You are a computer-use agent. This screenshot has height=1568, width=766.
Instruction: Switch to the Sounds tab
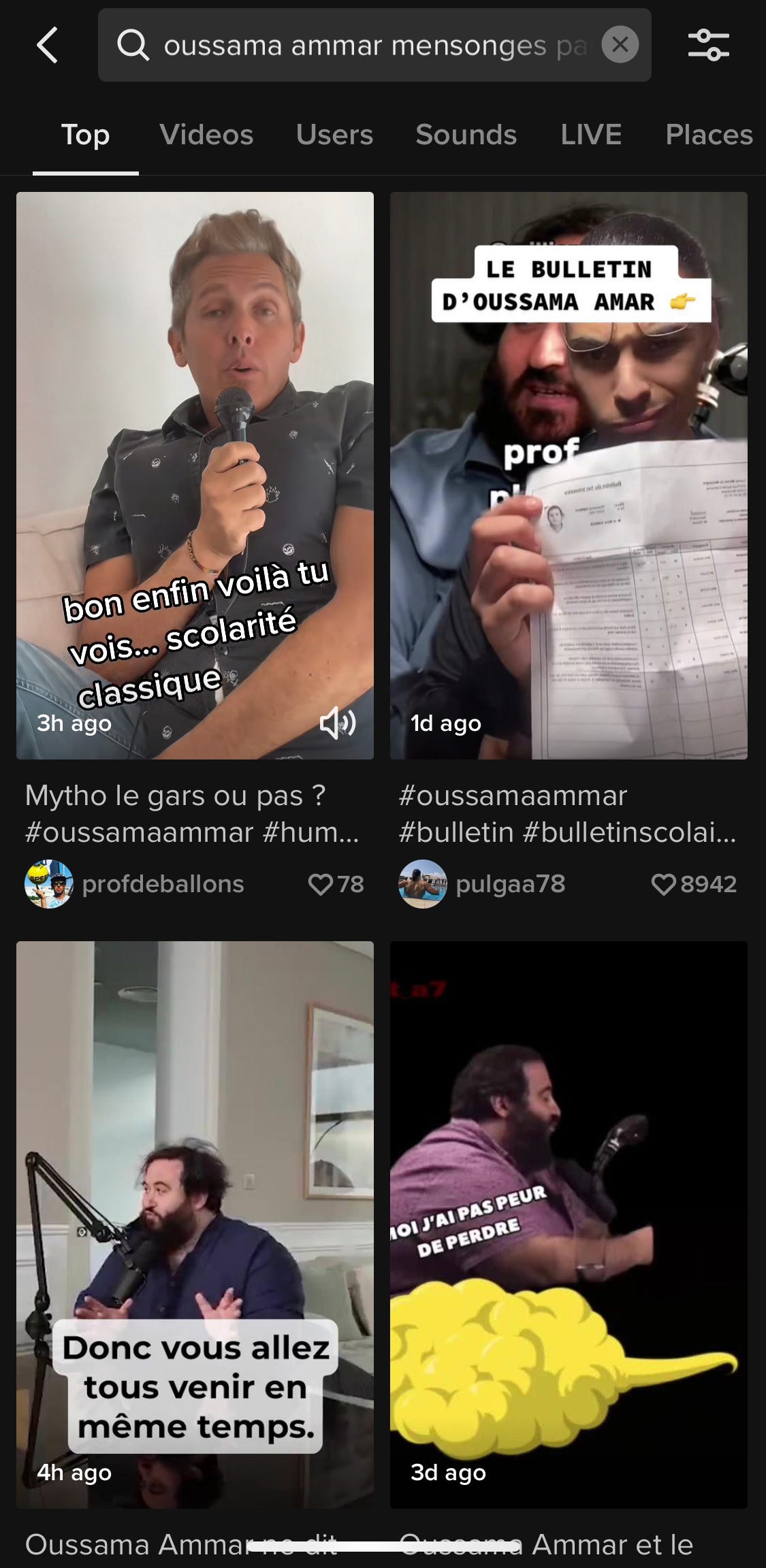click(466, 135)
